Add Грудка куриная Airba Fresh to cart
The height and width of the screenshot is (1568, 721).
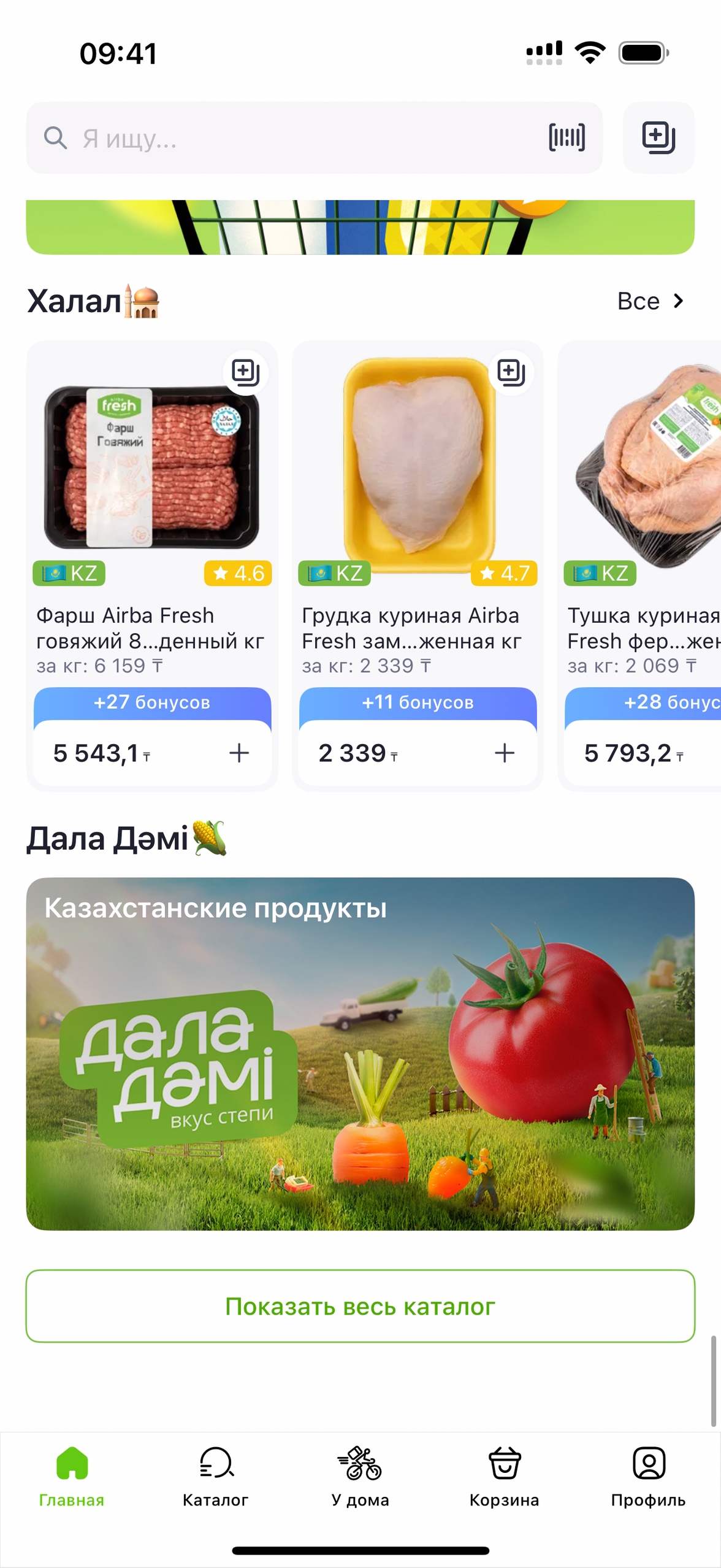click(505, 753)
